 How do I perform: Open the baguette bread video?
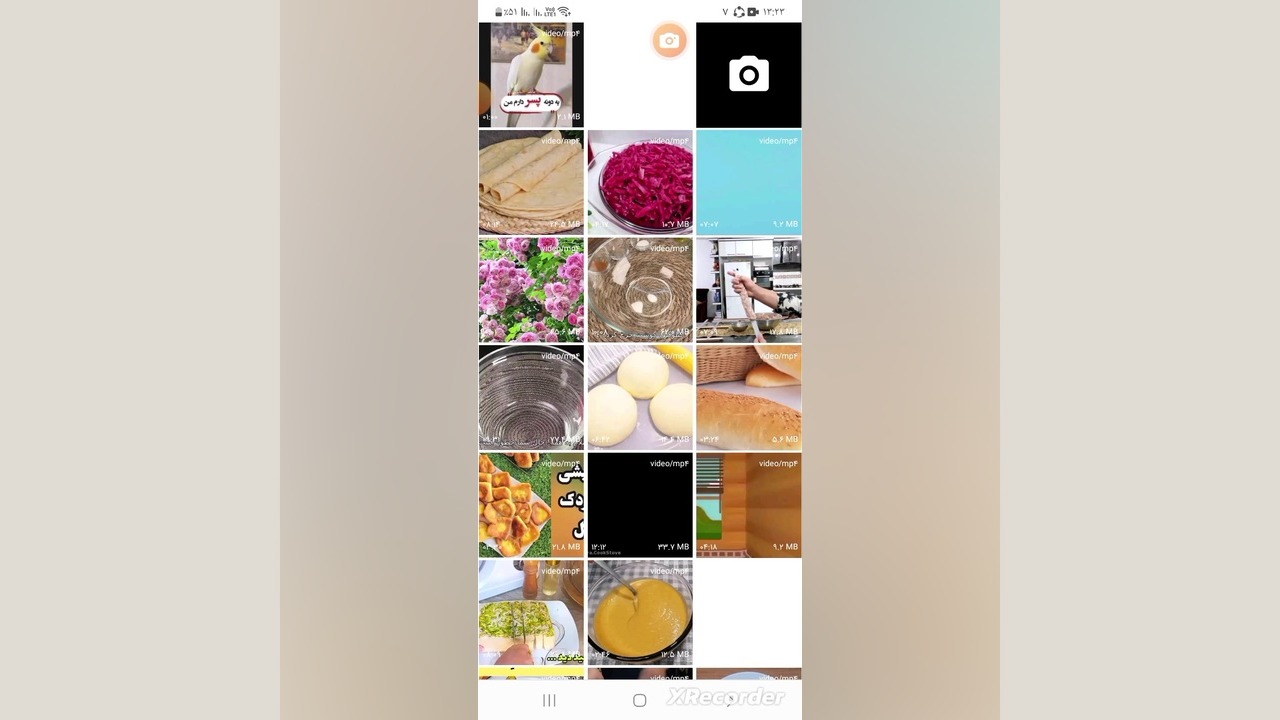click(748, 397)
